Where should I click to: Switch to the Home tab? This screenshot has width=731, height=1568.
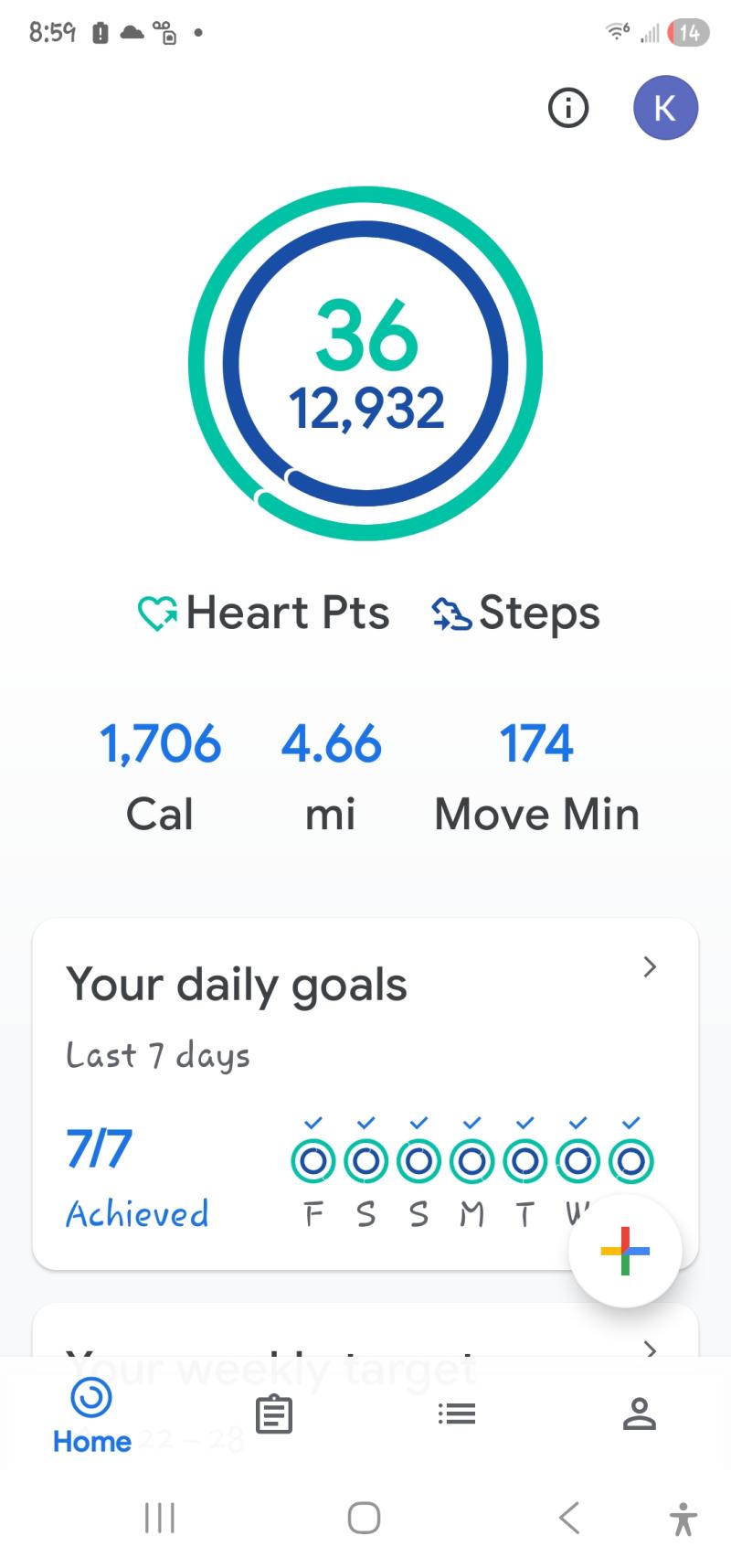point(91,1415)
